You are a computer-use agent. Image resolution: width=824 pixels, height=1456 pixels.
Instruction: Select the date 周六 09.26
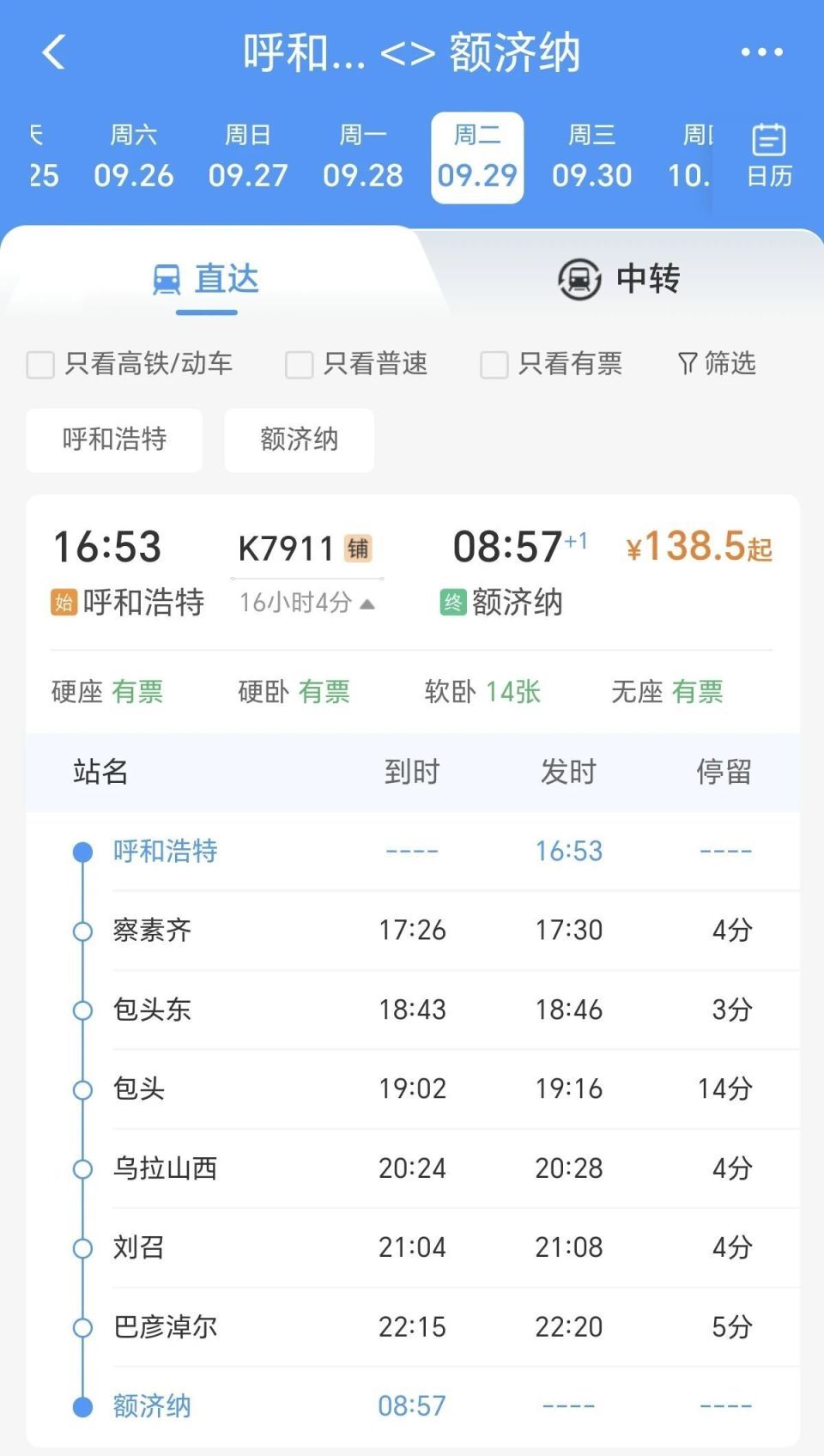click(x=134, y=157)
